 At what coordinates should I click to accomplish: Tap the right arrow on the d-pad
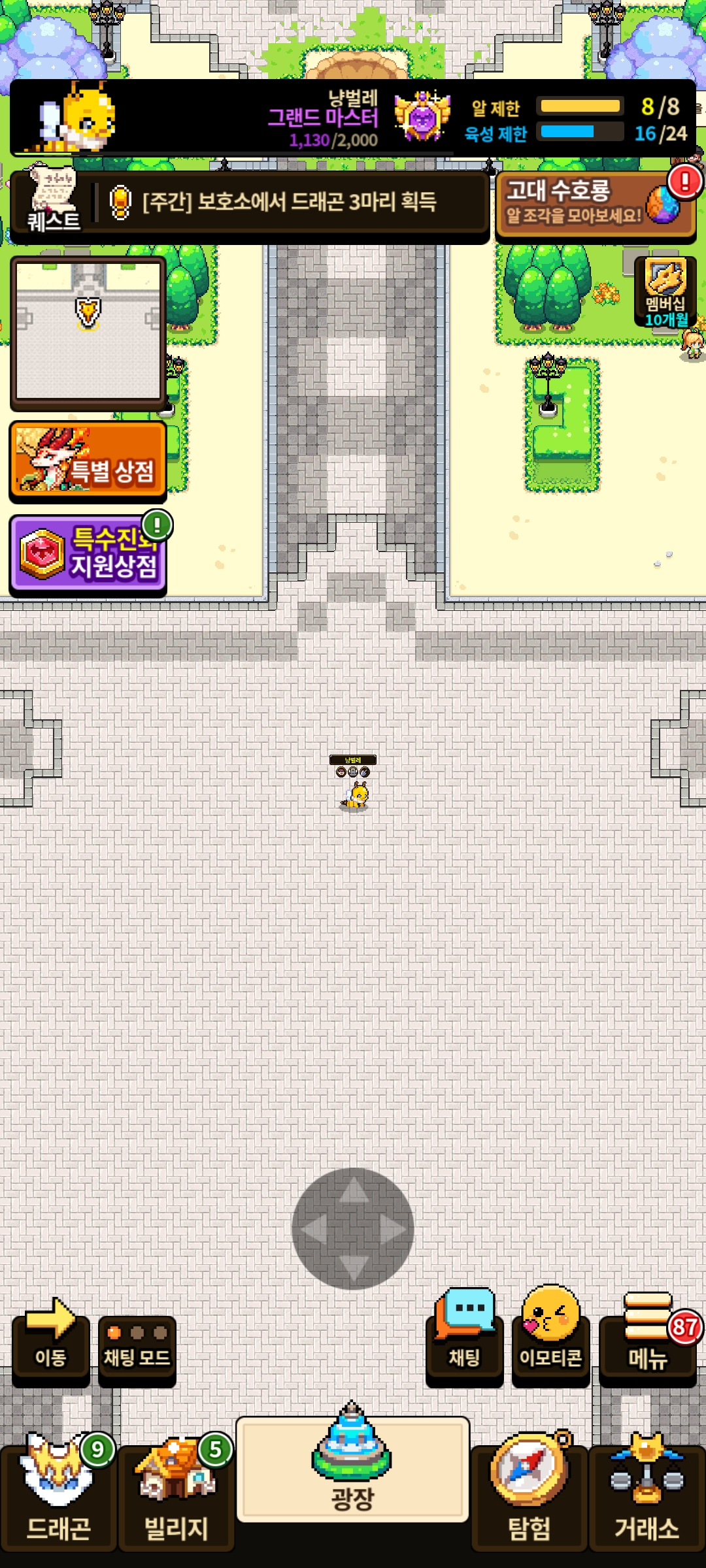click(392, 1229)
